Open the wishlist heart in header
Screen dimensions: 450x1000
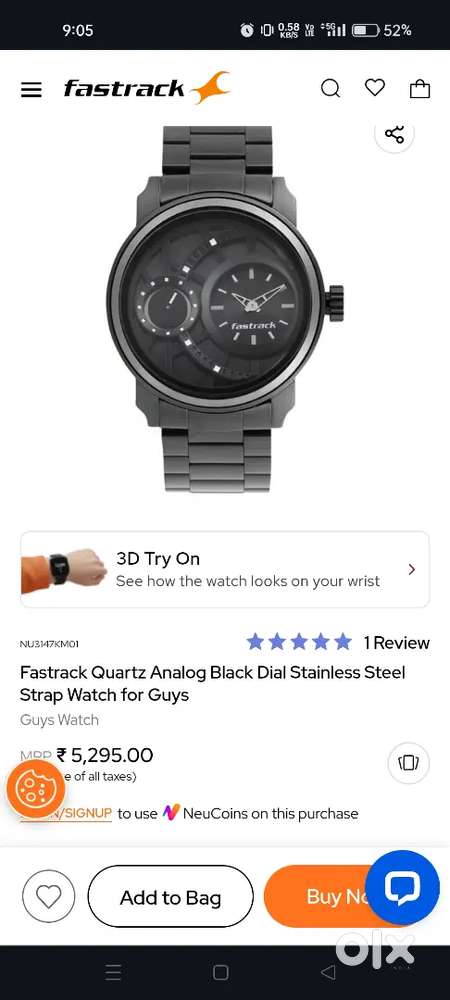pos(375,87)
